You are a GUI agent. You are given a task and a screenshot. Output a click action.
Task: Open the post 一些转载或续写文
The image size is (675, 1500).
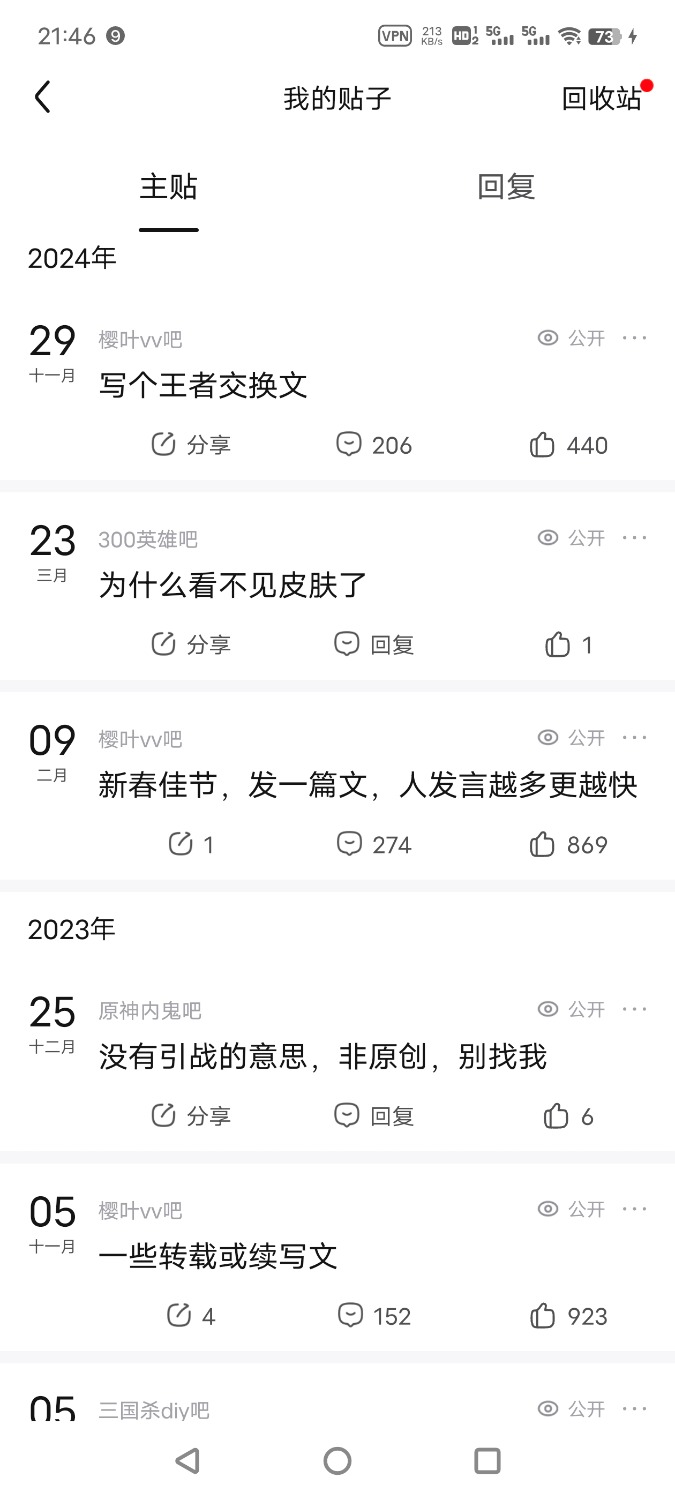pyautogui.click(x=218, y=1256)
